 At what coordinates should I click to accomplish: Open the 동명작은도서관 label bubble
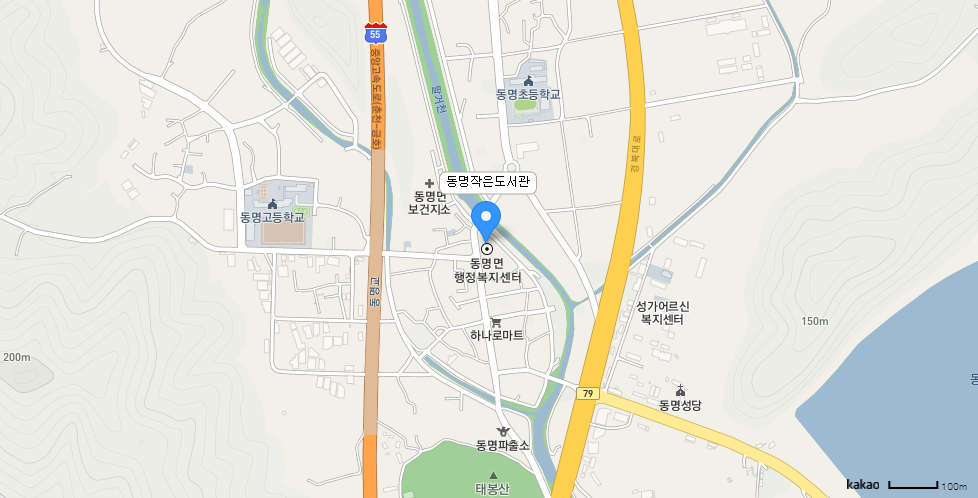[489, 182]
